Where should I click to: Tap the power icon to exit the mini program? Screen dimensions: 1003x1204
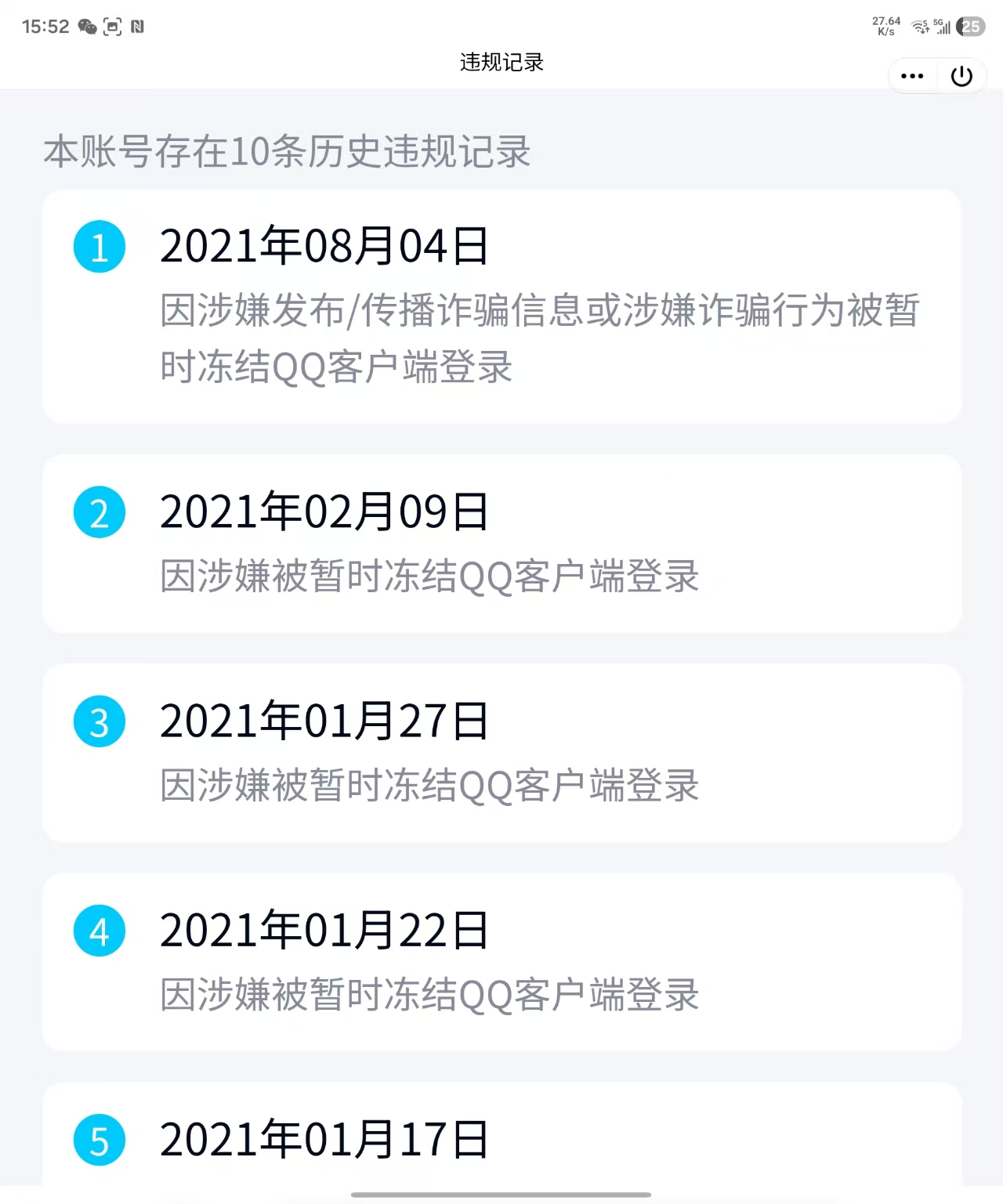[x=962, y=75]
